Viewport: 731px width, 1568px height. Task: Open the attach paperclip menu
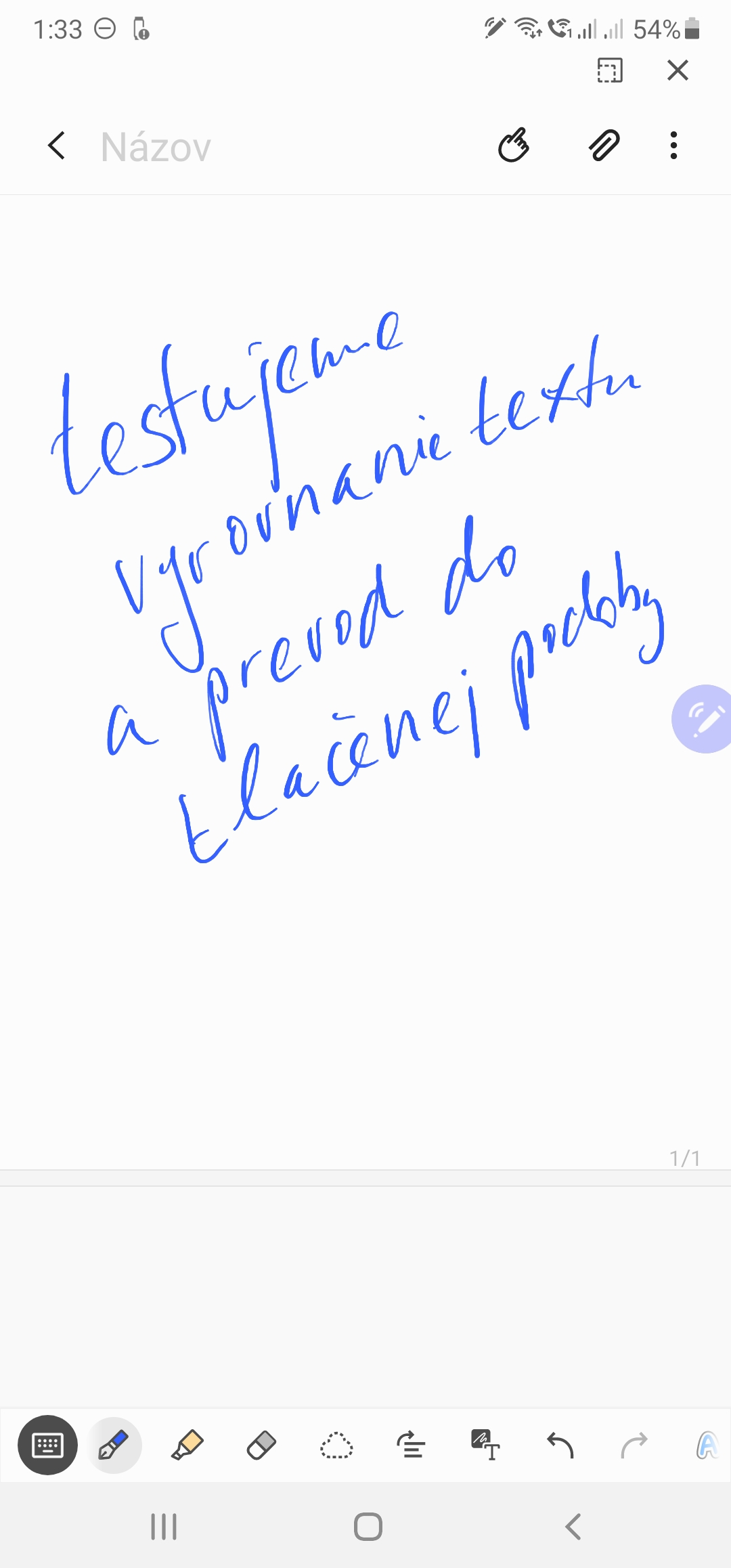[x=604, y=145]
